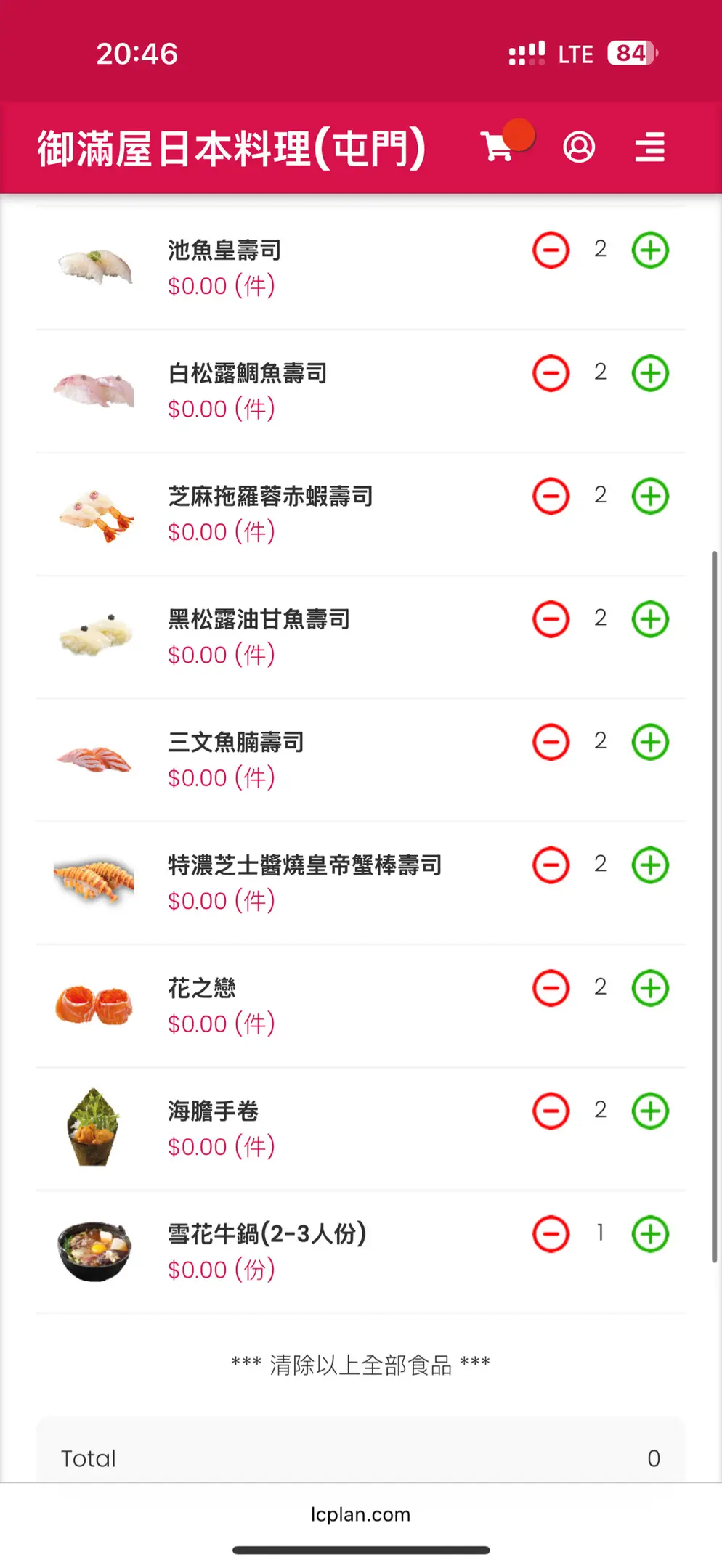
Task: Open the hamburger menu
Action: click(649, 147)
